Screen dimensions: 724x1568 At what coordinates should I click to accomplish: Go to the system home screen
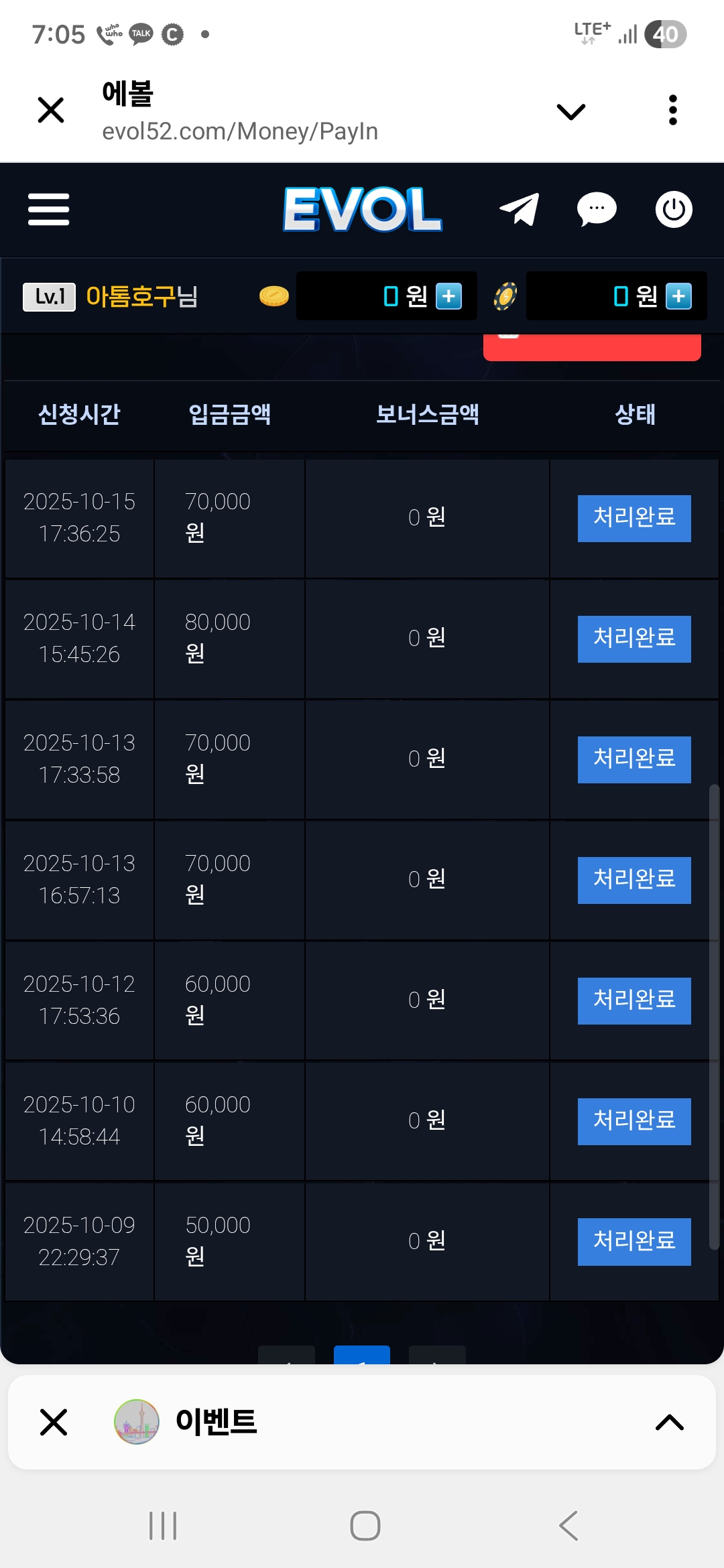point(365,1526)
